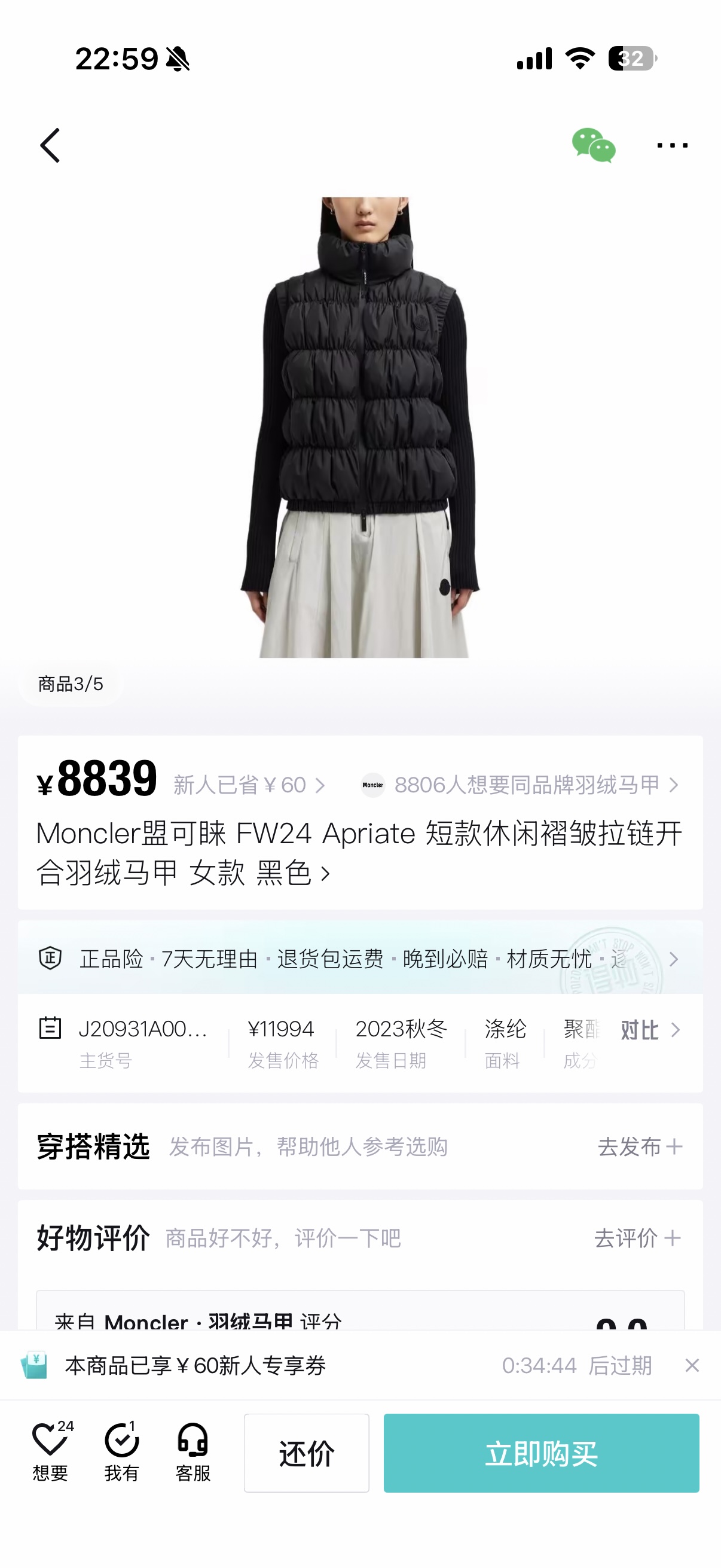Expand the 正品险 service guarantees row
Image resolution: width=721 pixels, height=1568 pixels.
360,959
